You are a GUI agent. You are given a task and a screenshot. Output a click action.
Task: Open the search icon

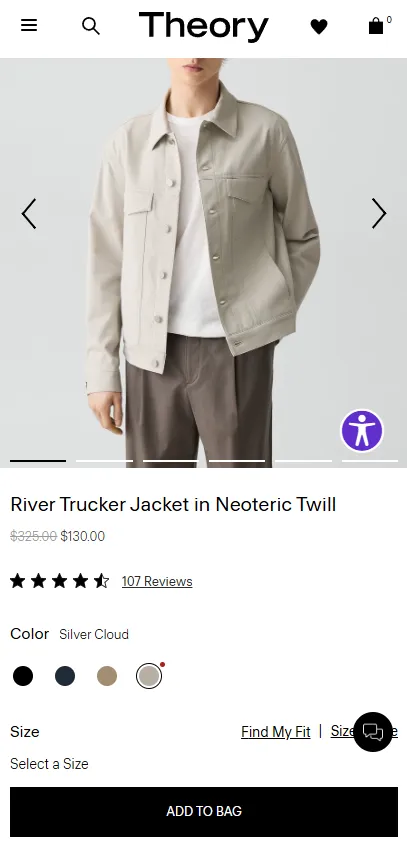pos(91,25)
